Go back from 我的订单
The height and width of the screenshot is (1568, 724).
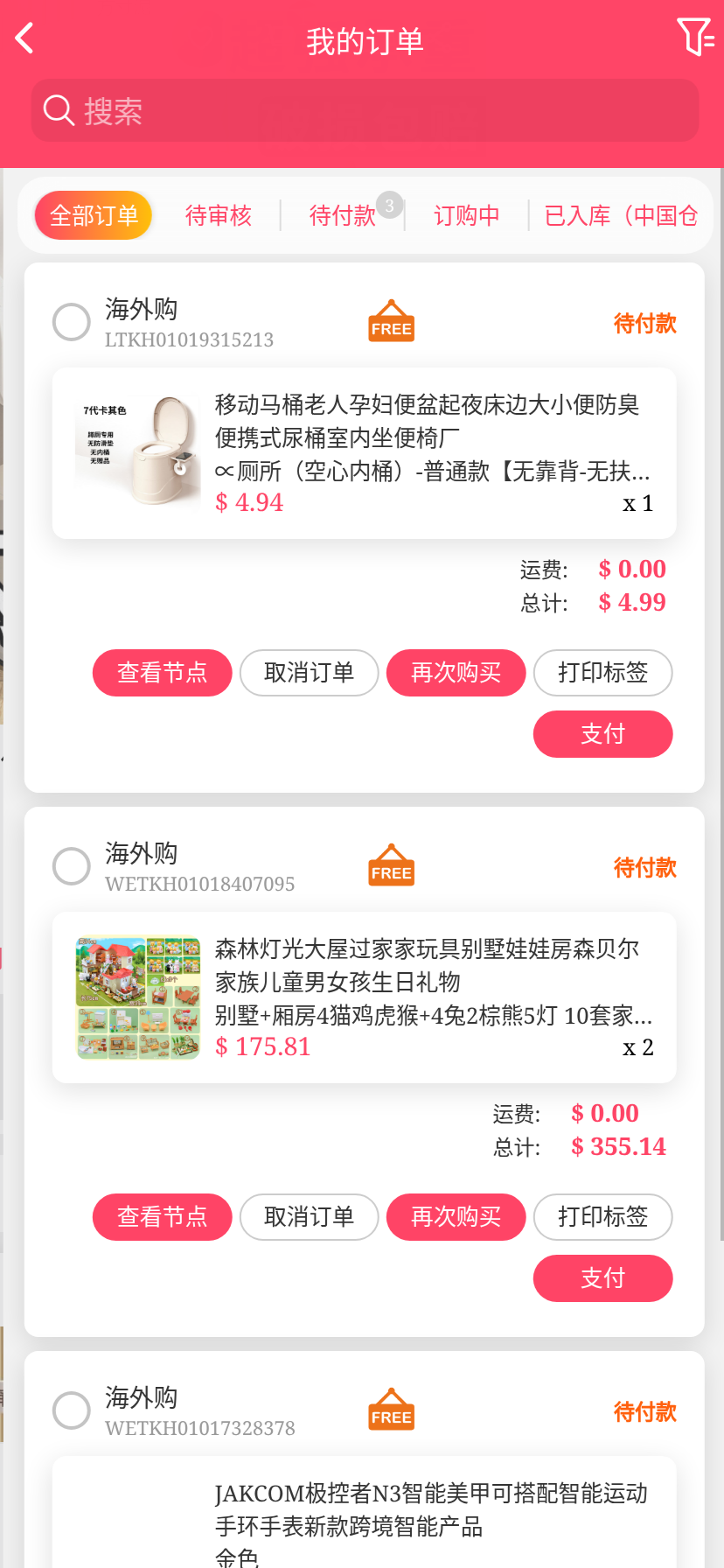25,38
